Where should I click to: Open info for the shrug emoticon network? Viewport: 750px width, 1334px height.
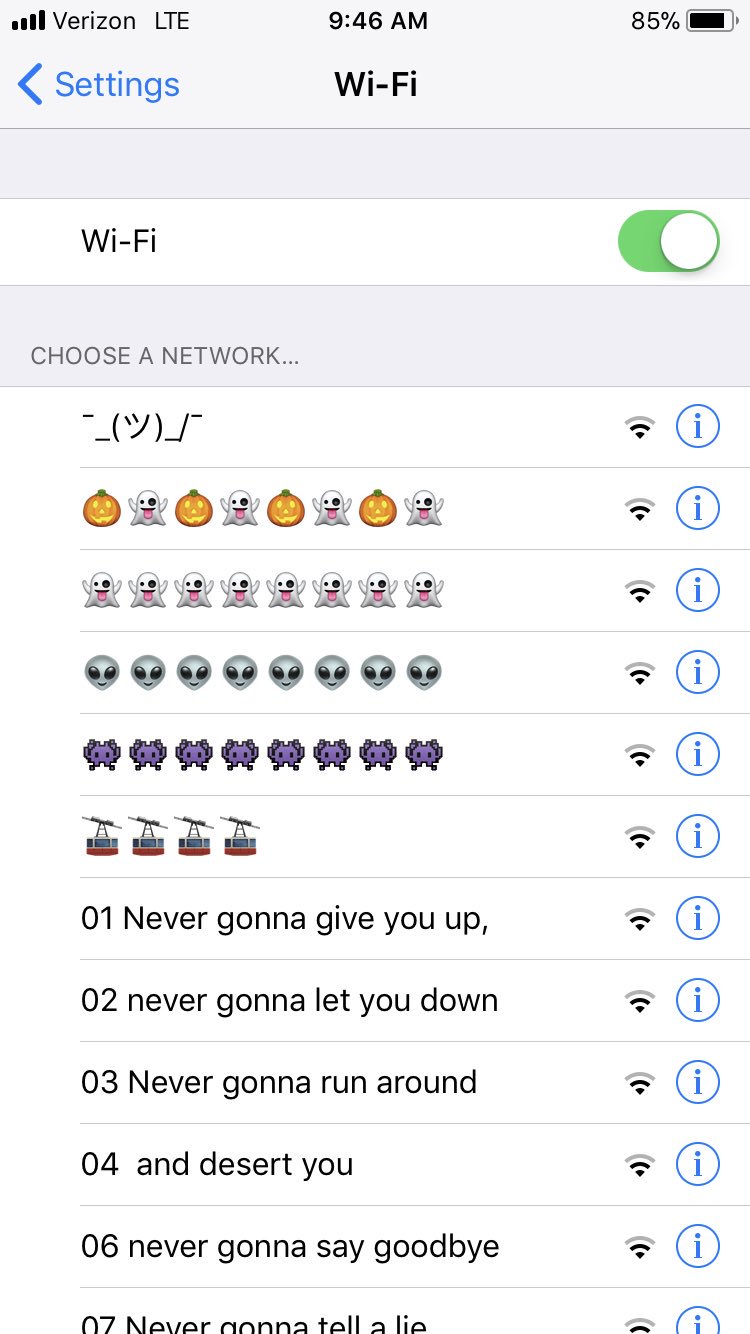(698, 427)
